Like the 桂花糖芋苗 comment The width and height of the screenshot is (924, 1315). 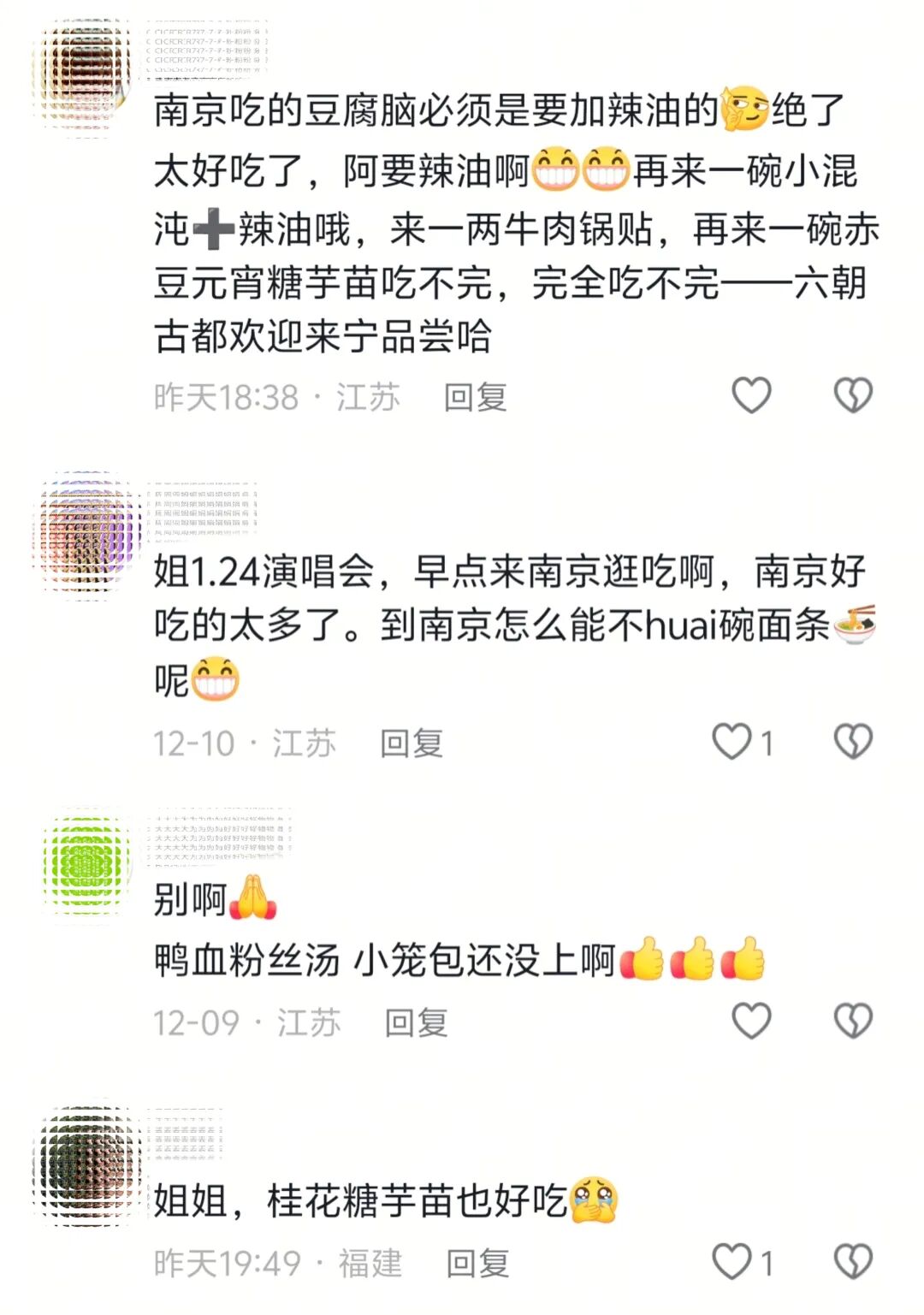732,1262
